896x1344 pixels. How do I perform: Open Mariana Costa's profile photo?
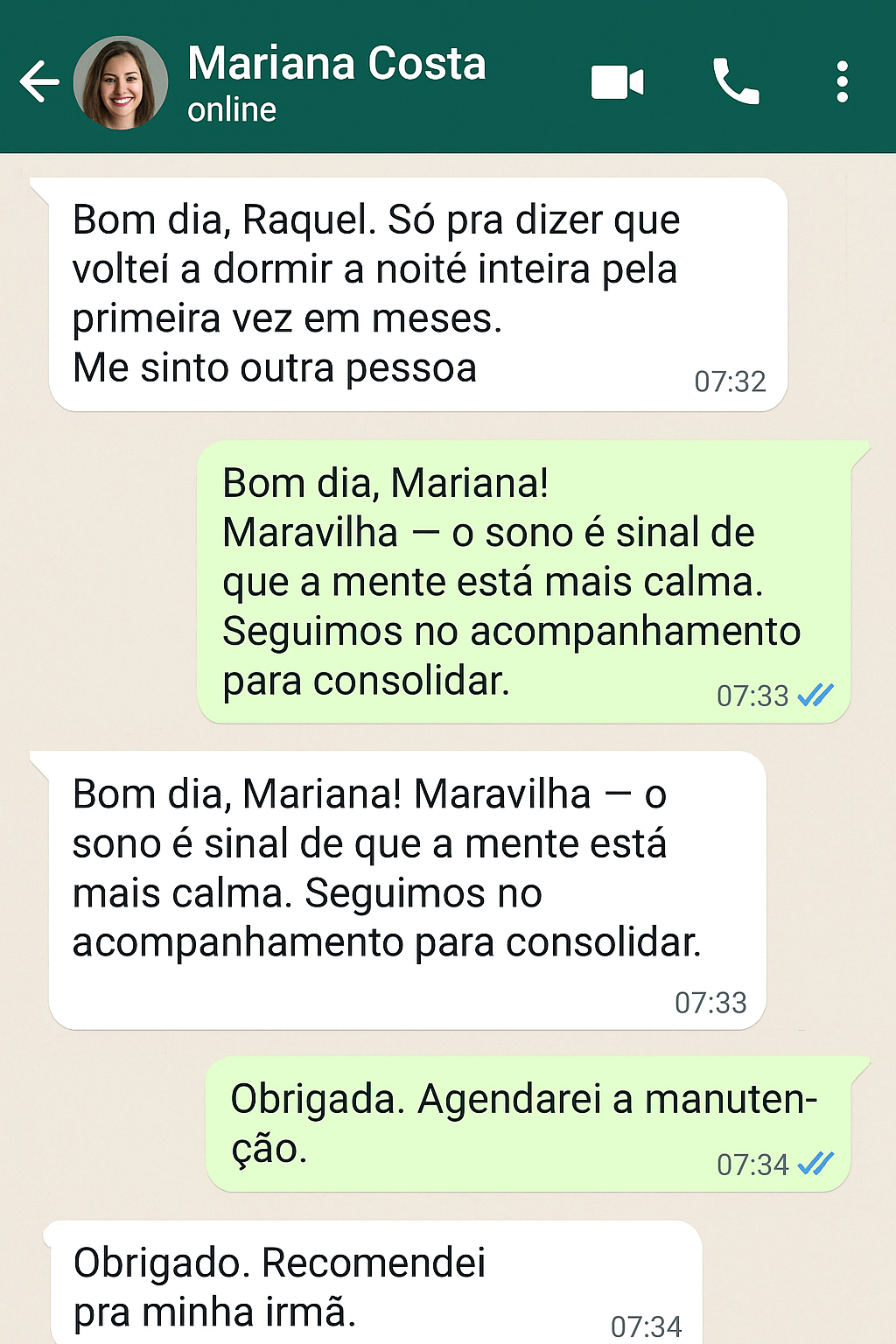(121, 82)
